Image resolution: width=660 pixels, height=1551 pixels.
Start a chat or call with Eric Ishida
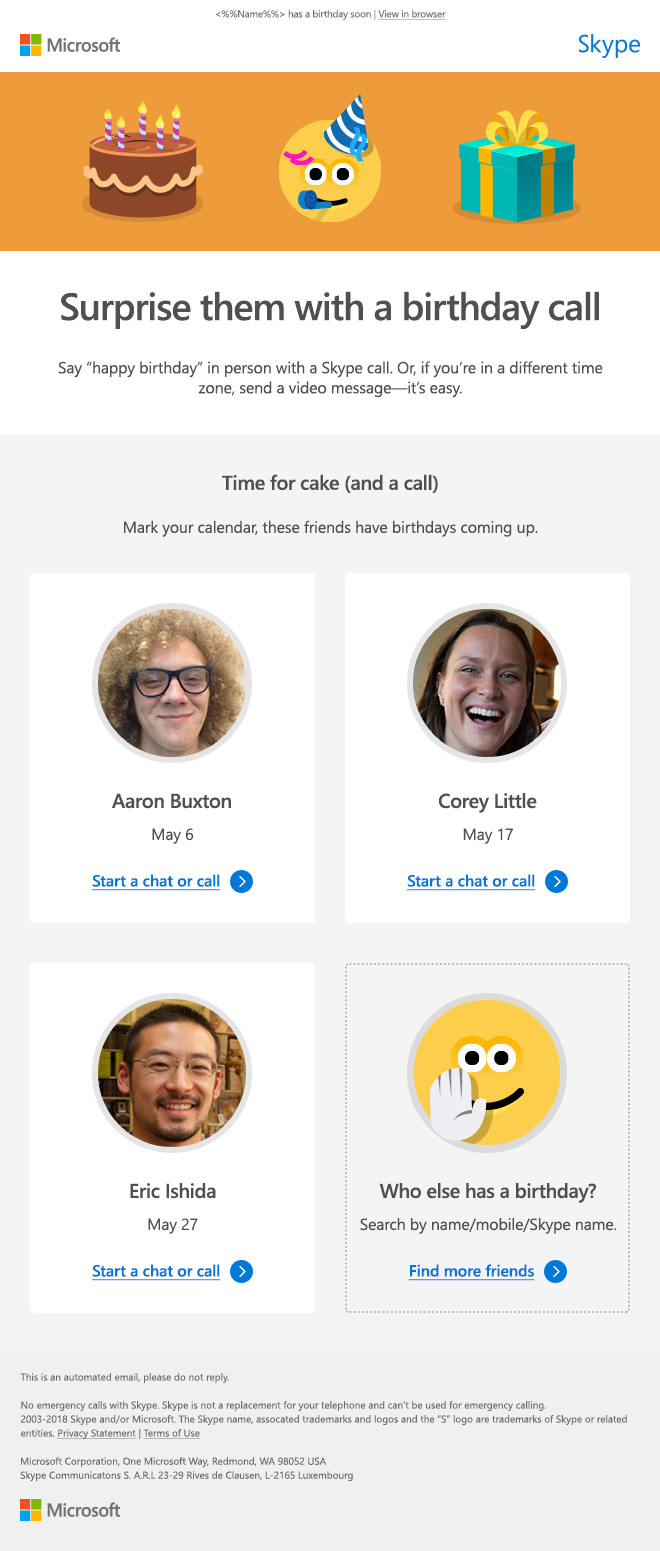tap(156, 1271)
